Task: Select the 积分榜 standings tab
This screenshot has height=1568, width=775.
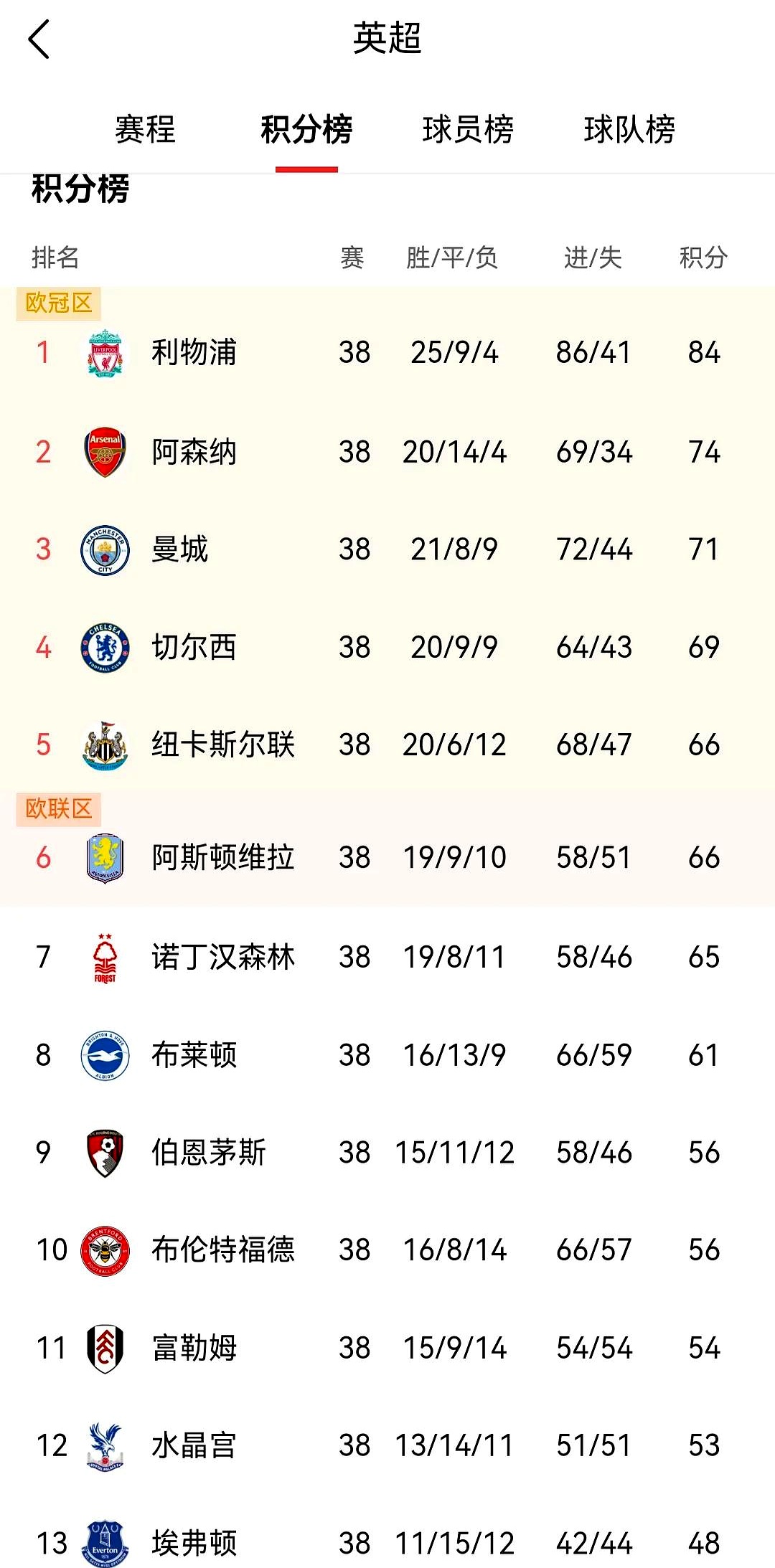Action: point(306,131)
